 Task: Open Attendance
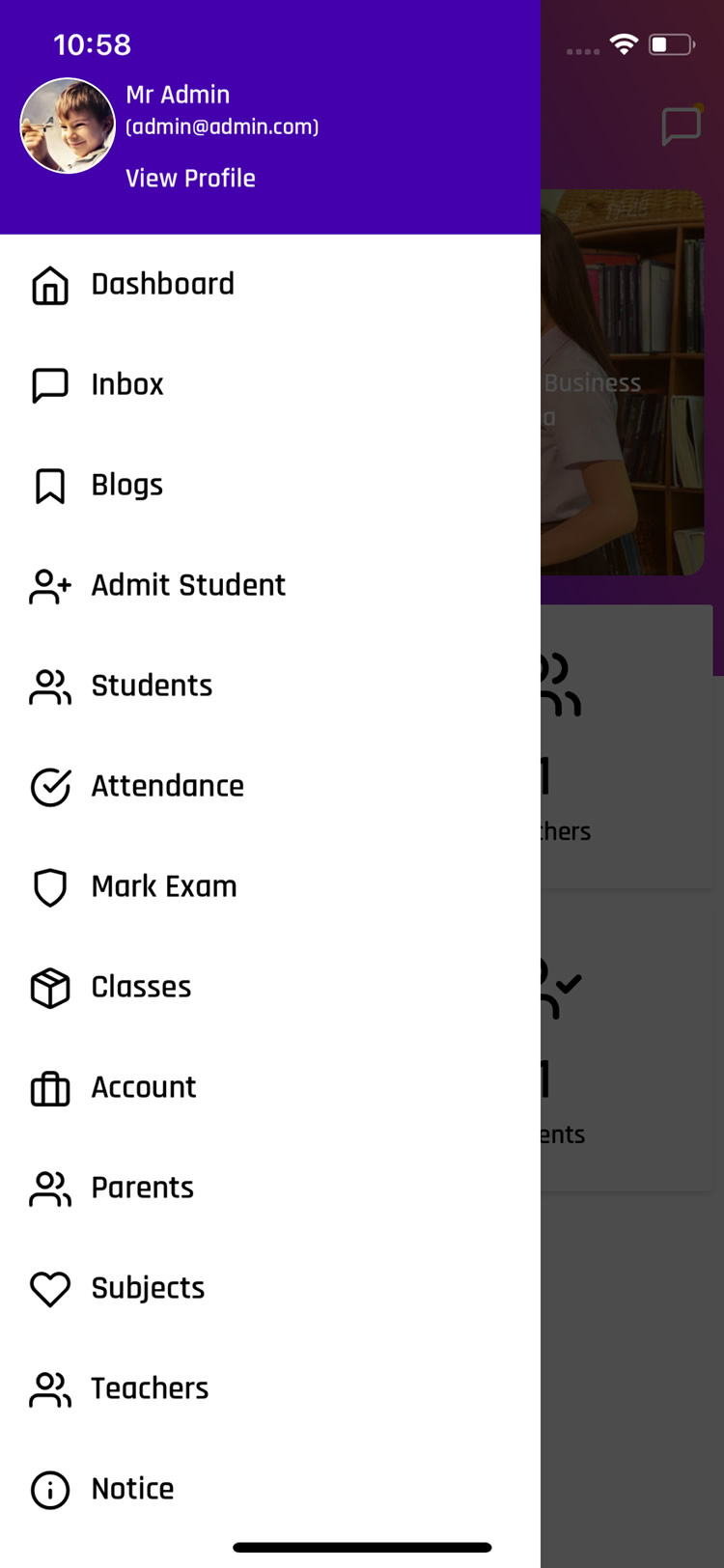(x=270, y=787)
